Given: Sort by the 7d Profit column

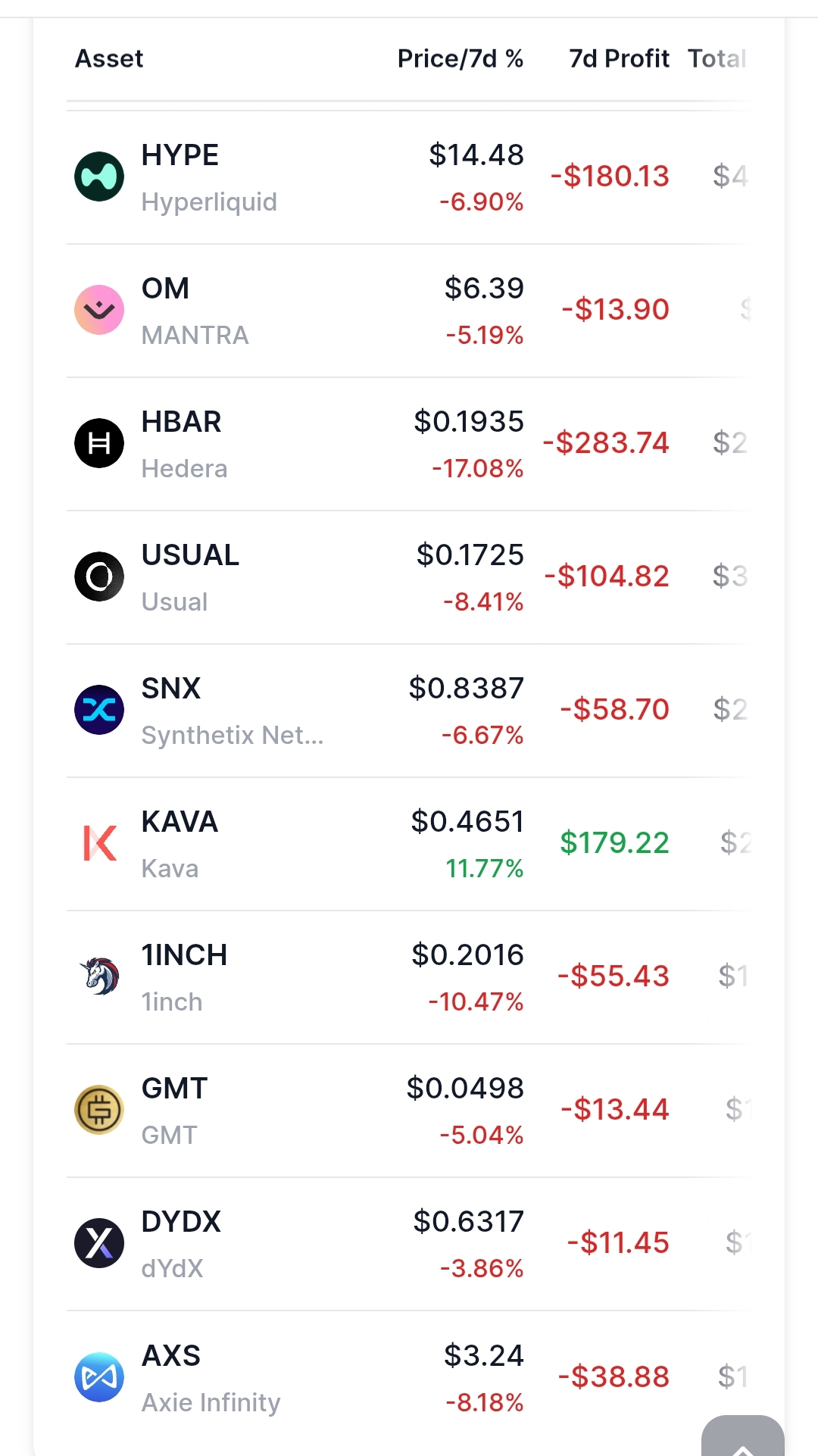Looking at the screenshot, I should 618,58.
